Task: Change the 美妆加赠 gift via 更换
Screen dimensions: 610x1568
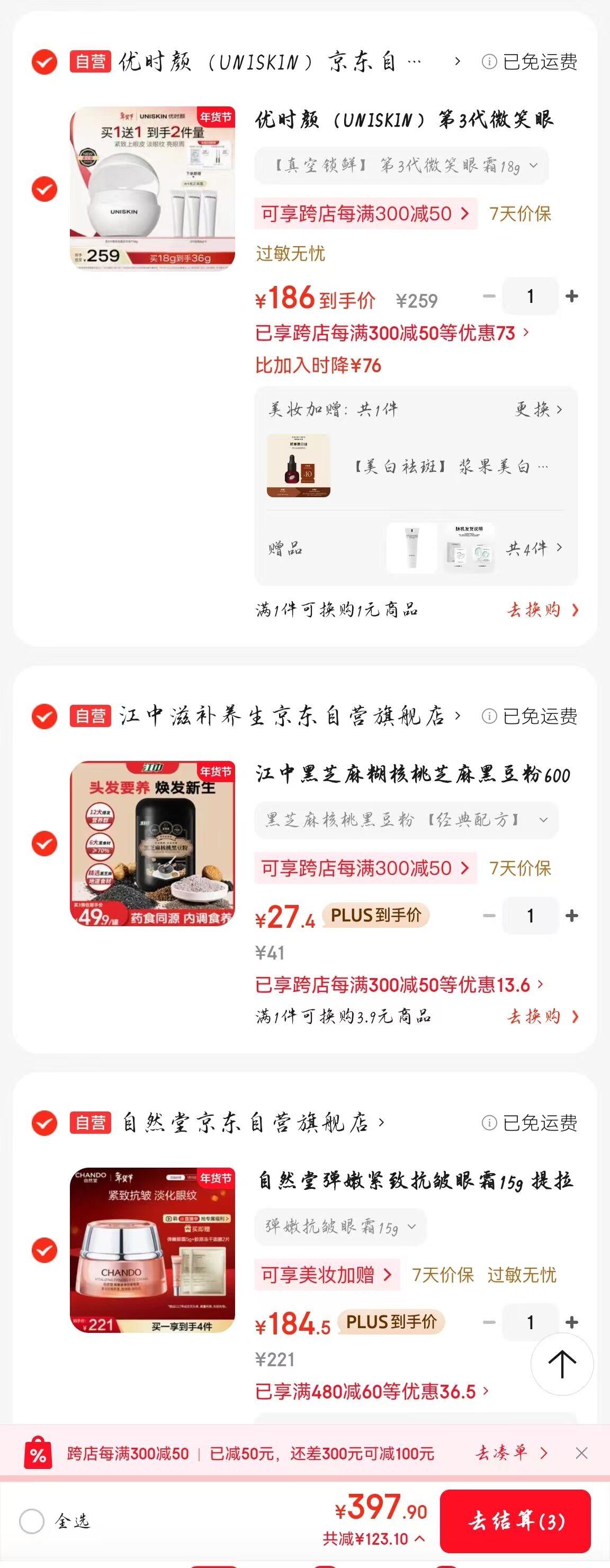Action: 538,410
